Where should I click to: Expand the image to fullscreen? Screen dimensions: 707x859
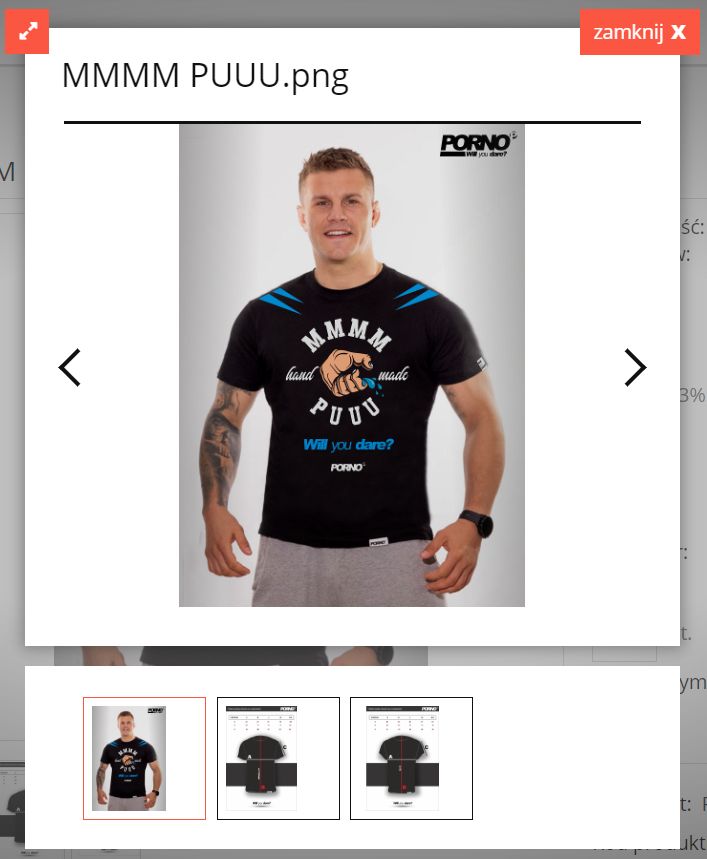click(x=27, y=31)
